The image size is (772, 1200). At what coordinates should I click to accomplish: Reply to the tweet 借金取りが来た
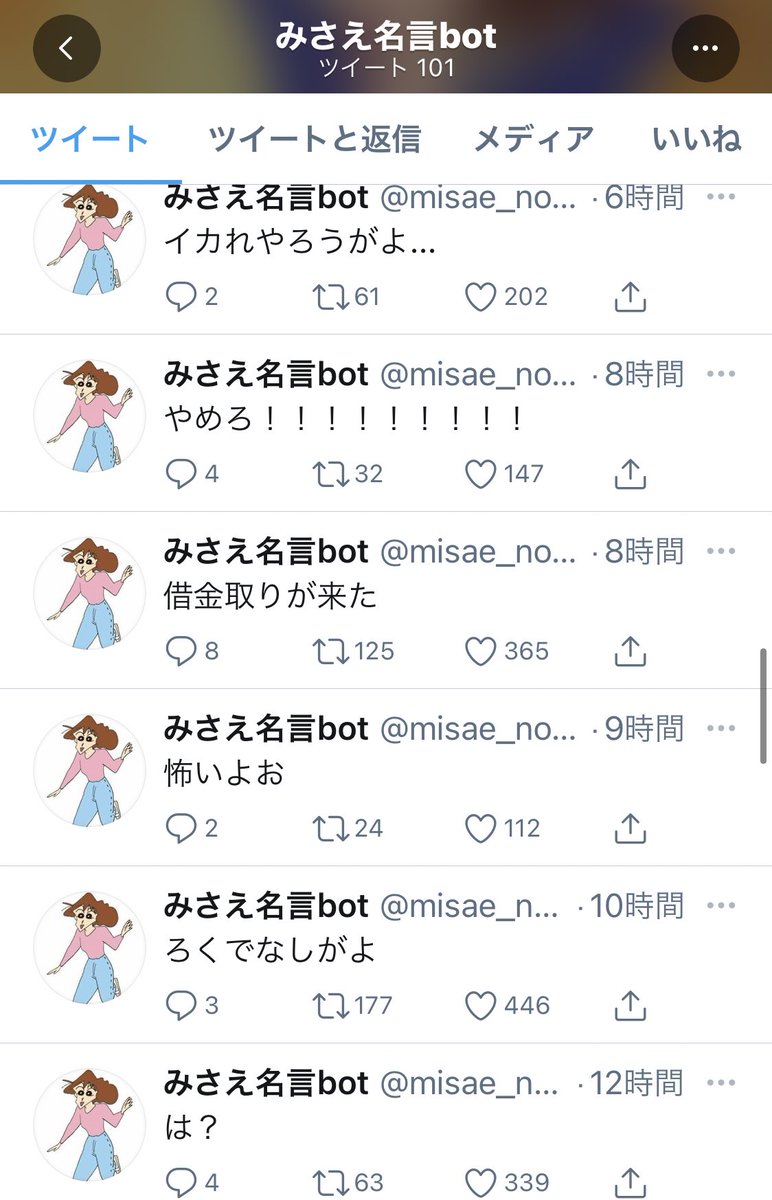181,652
